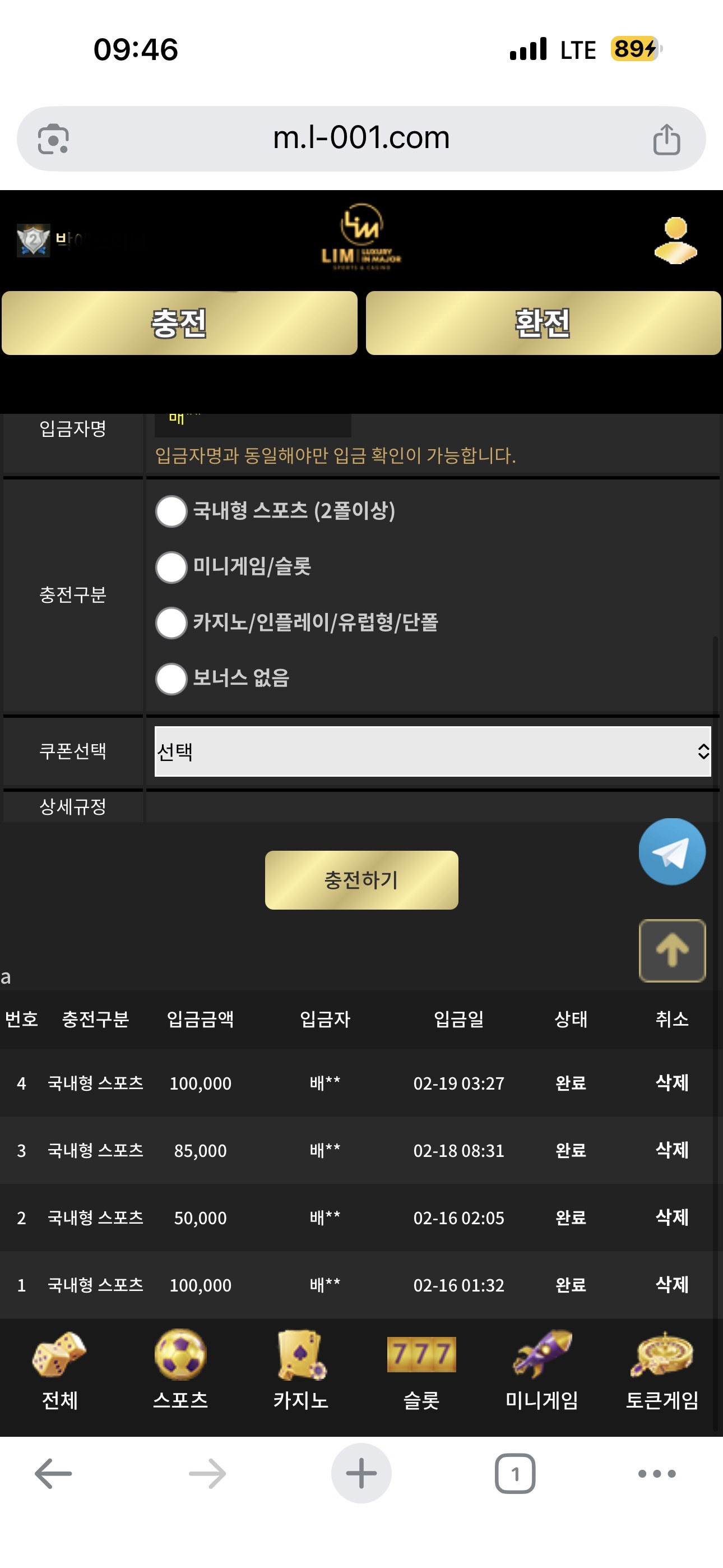Expand the 쿠폰선택 dropdown

[432, 751]
